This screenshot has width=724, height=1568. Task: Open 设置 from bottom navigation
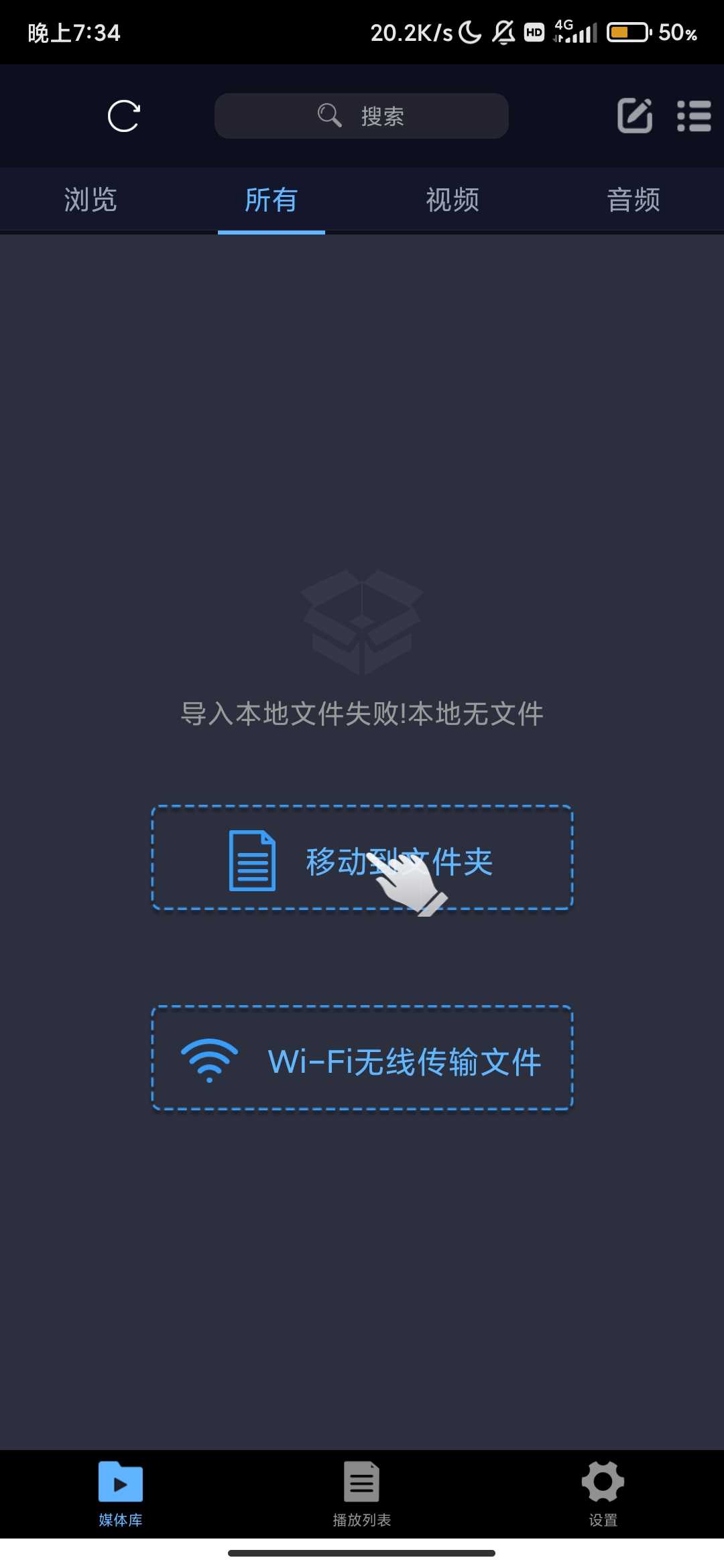click(603, 1493)
